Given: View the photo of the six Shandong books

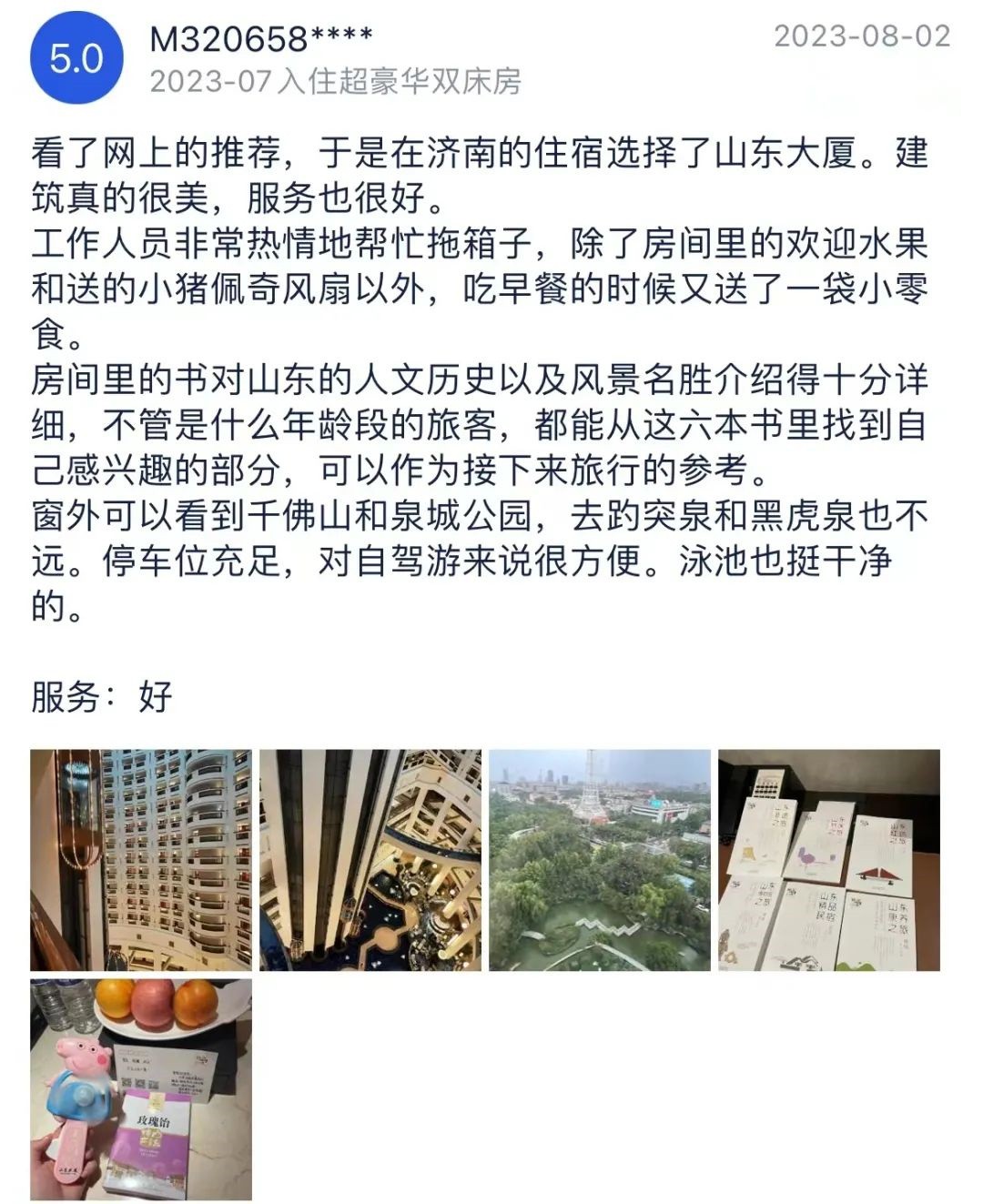Looking at the screenshot, I should point(829,860).
